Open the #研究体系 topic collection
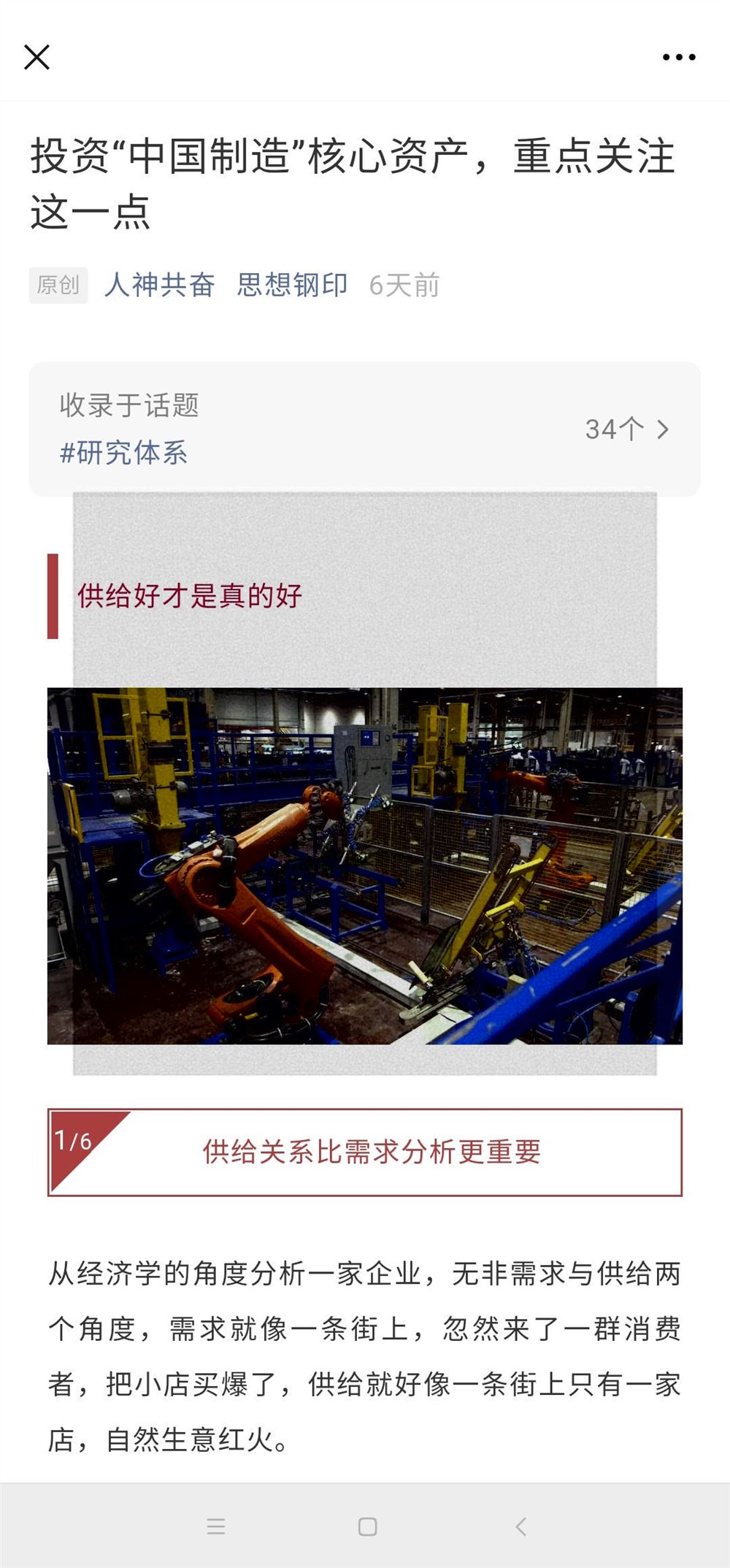The image size is (730, 1568). click(124, 453)
